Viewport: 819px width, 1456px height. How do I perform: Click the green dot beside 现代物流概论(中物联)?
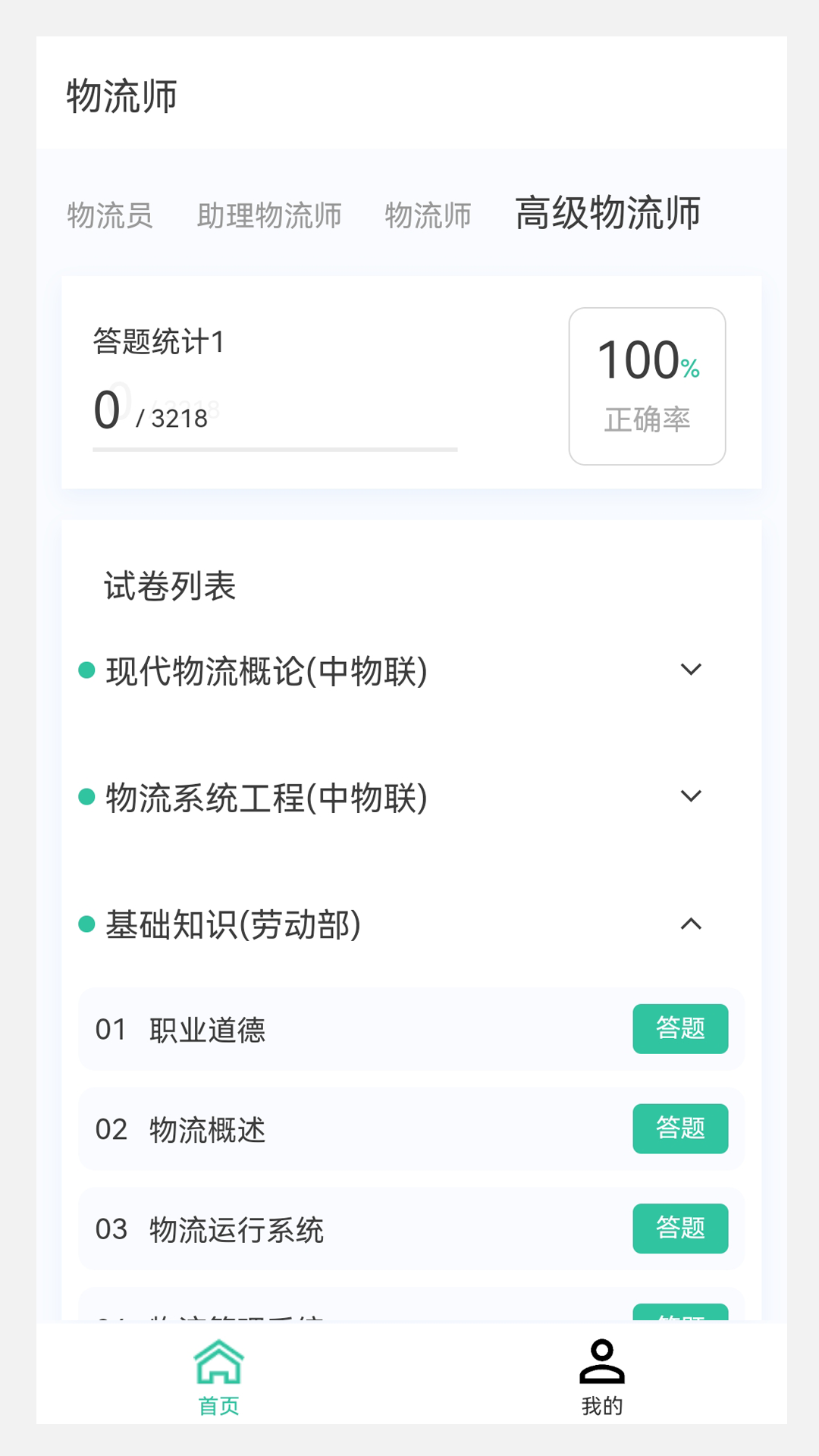(x=85, y=670)
